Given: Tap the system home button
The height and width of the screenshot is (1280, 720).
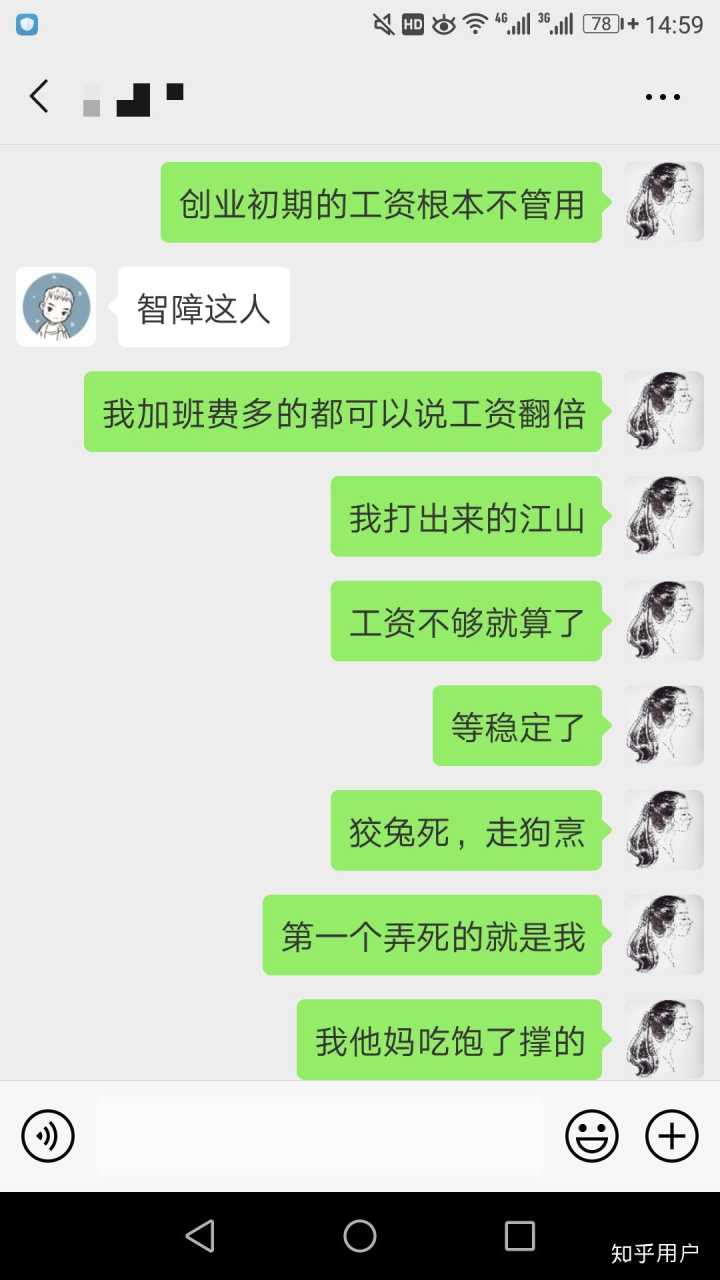Looking at the screenshot, I should click(360, 1237).
